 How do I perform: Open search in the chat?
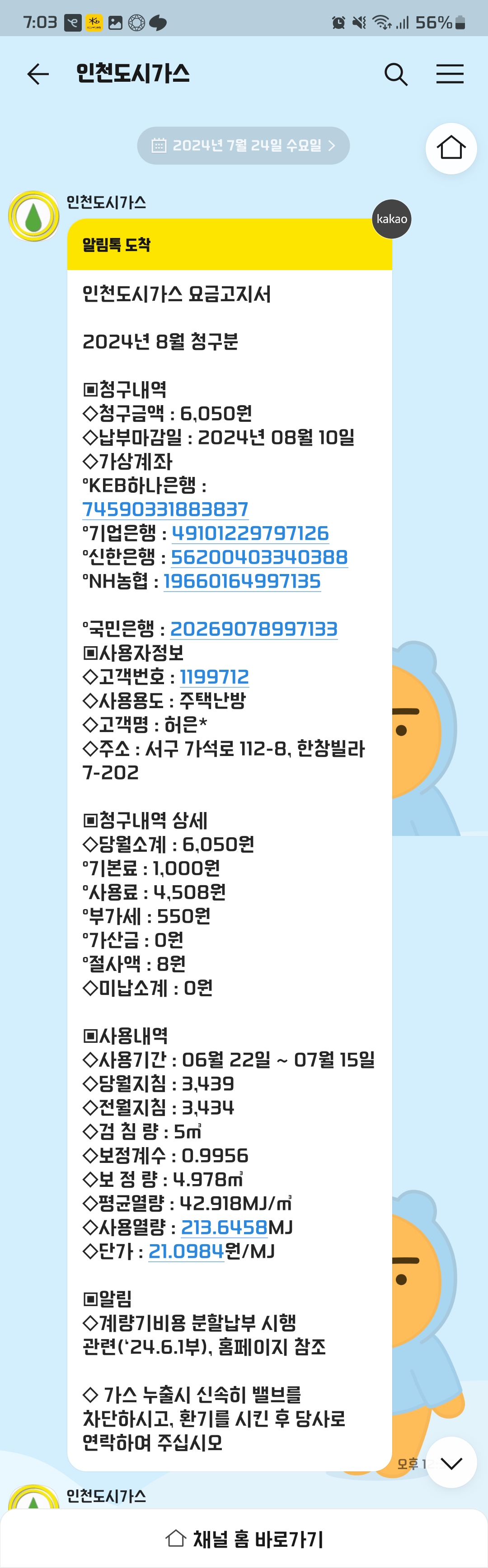[x=395, y=74]
